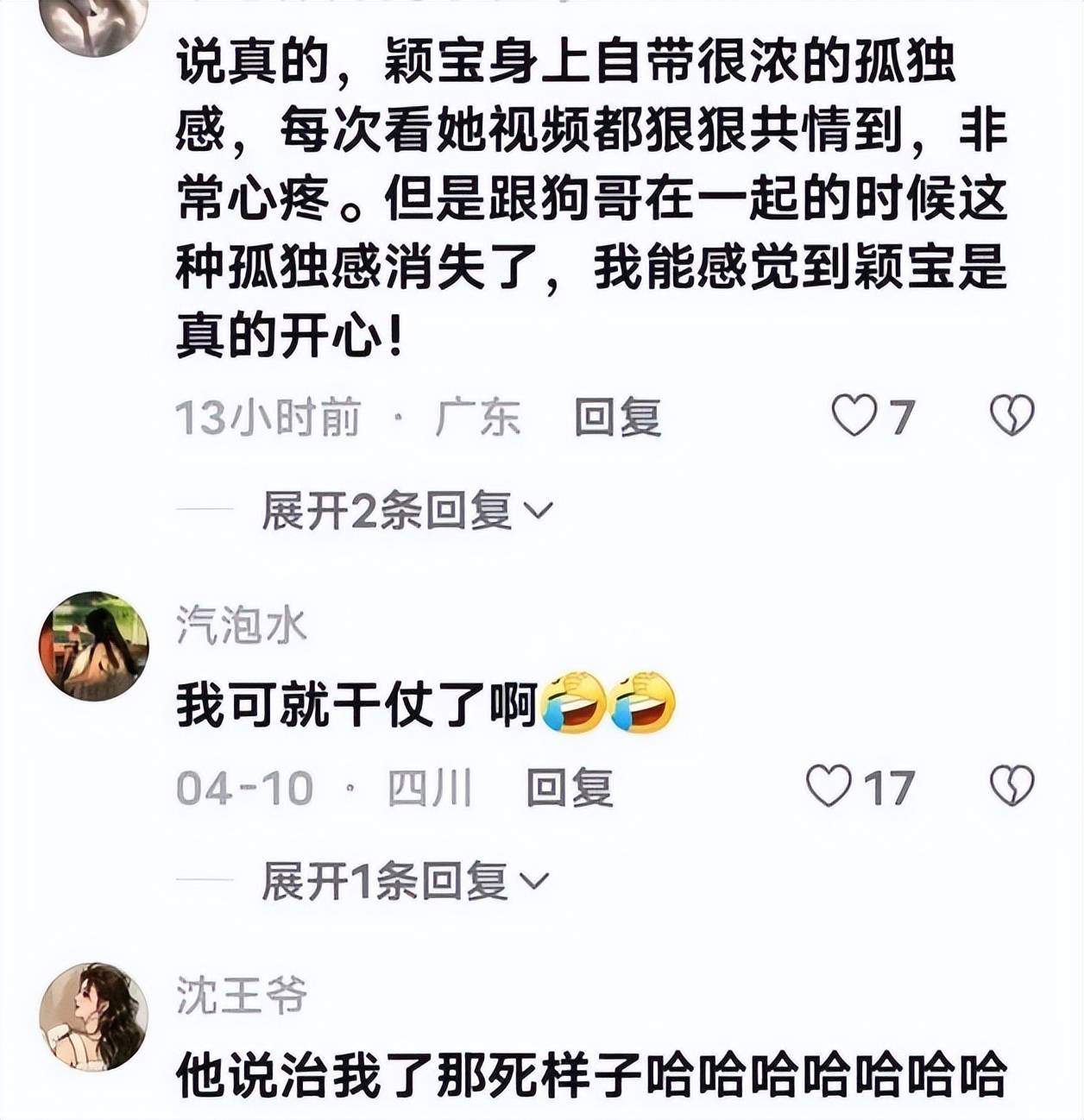This screenshot has width=1084, height=1120.
Task: Expand 展开1条回复
Action: [x=404, y=882]
